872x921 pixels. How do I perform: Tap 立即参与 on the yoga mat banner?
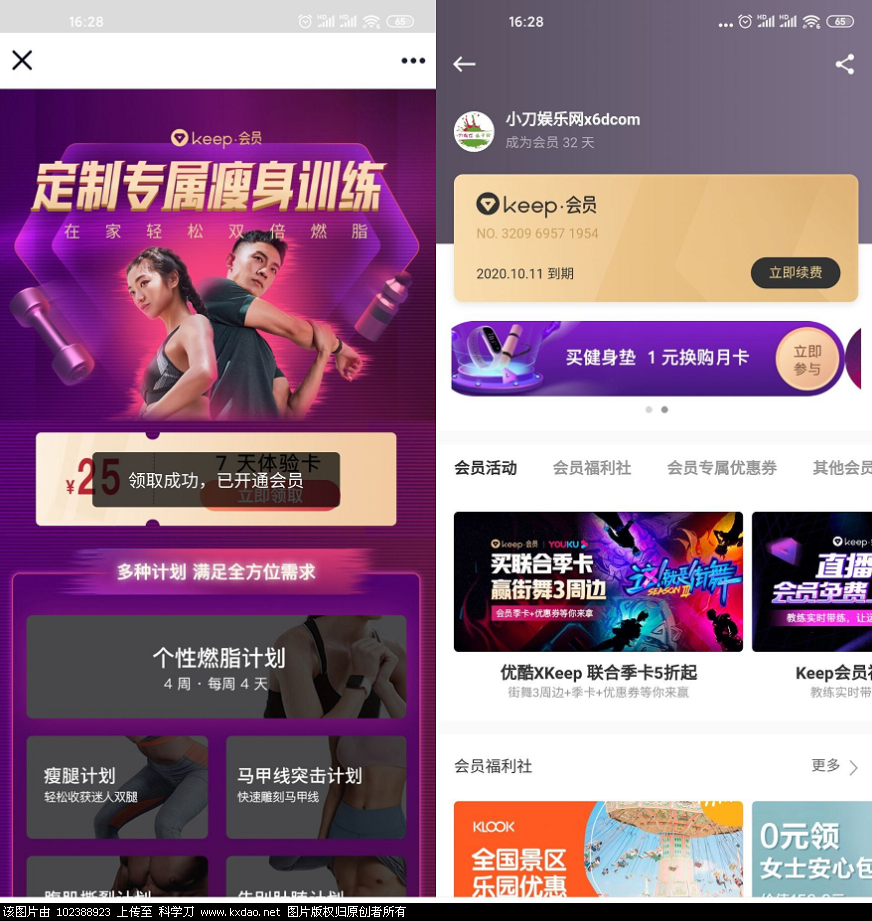pyautogui.click(x=807, y=360)
